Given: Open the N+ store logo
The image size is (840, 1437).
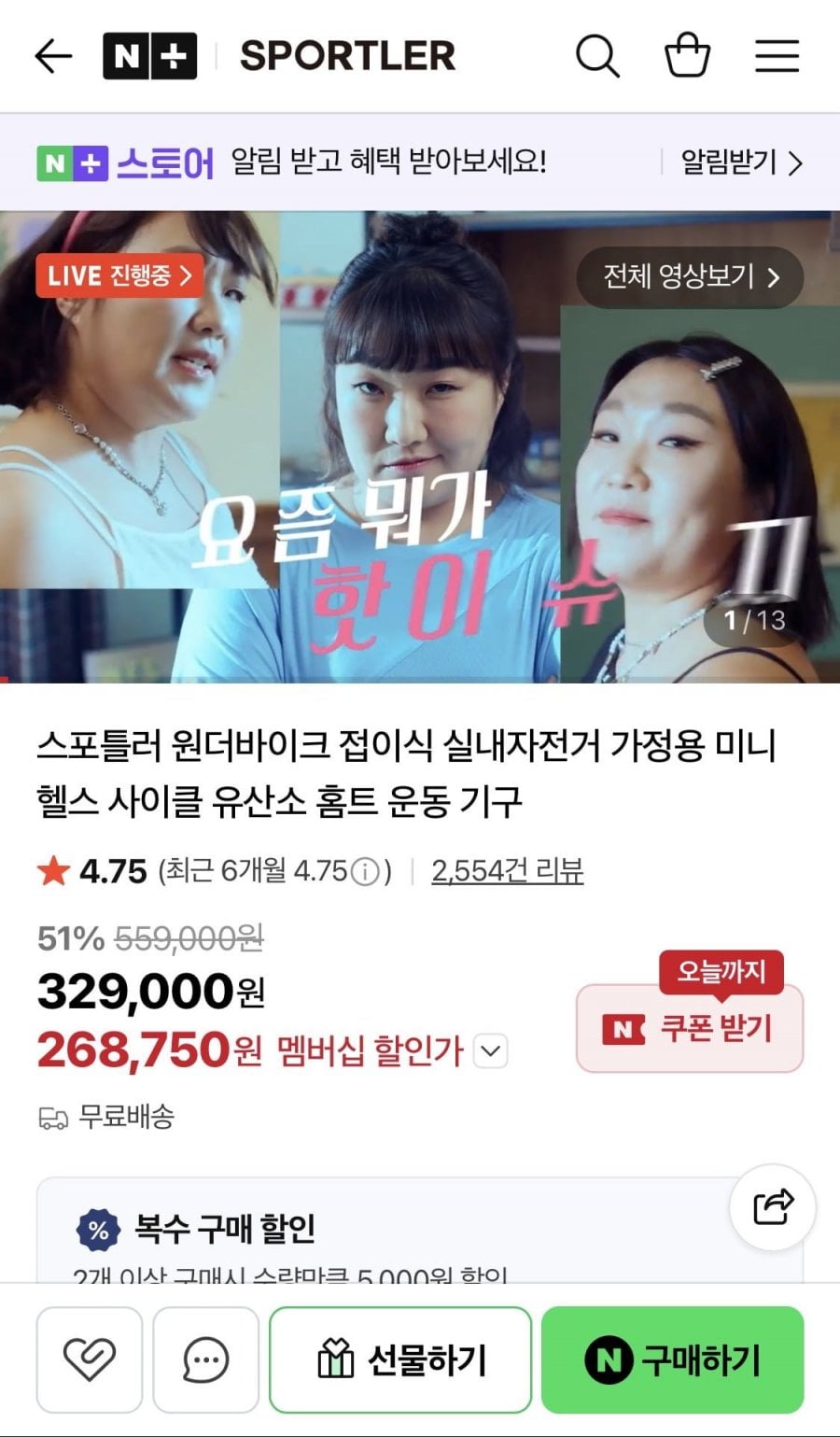Looking at the screenshot, I should [x=149, y=56].
